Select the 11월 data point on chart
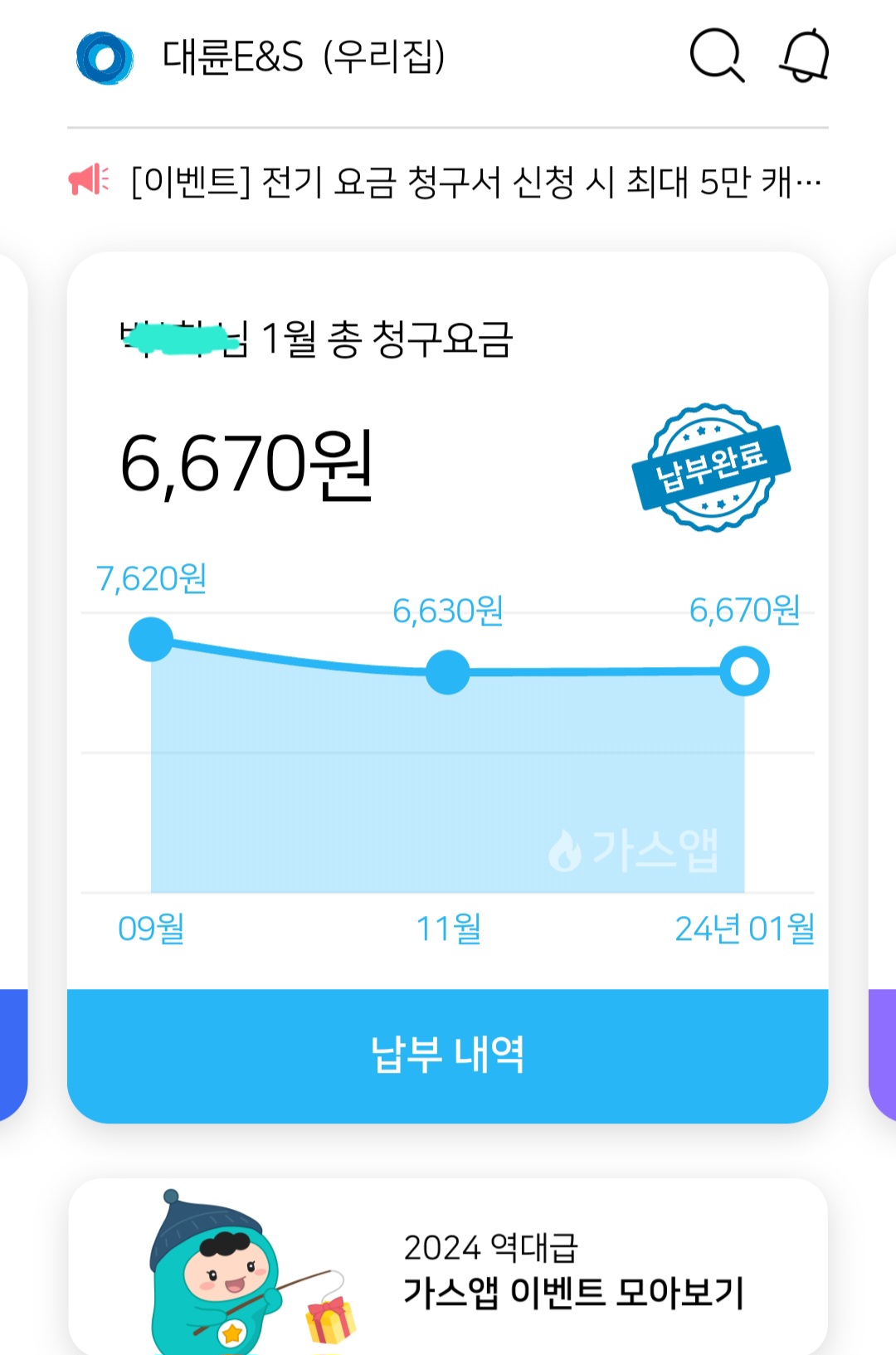Image resolution: width=896 pixels, height=1355 pixels. [447, 671]
